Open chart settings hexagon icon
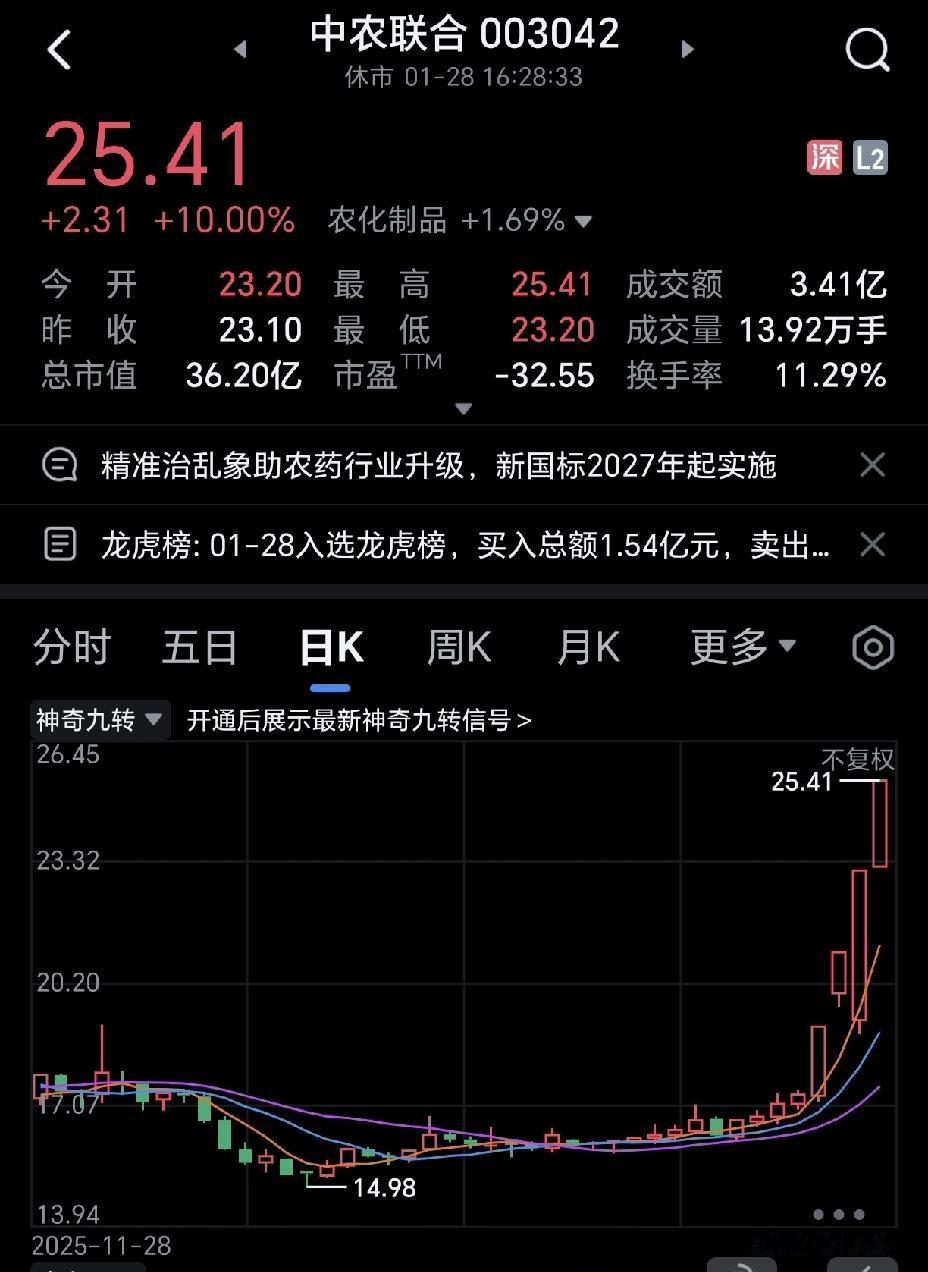Viewport: 928px width, 1272px height. [872, 648]
